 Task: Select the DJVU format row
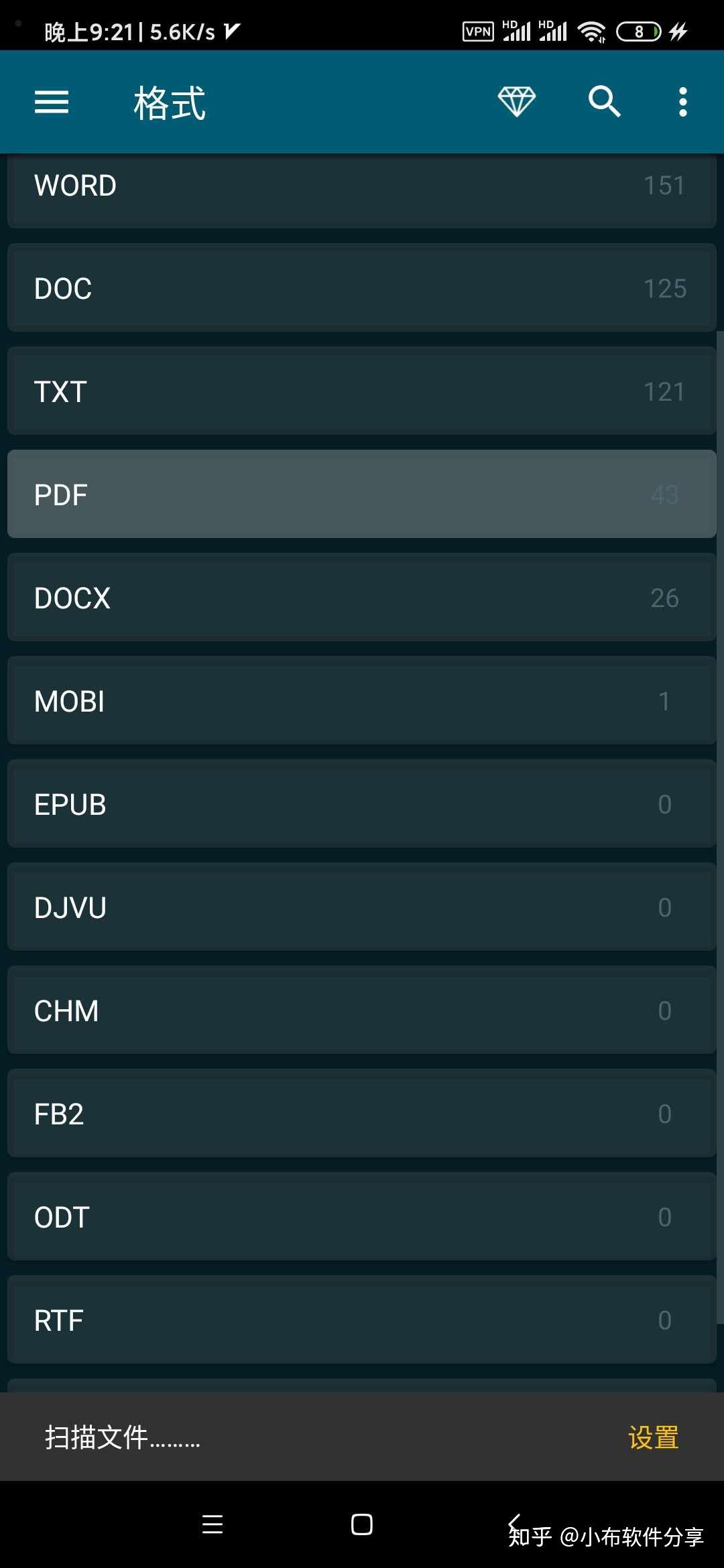pyautogui.click(x=362, y=907)
